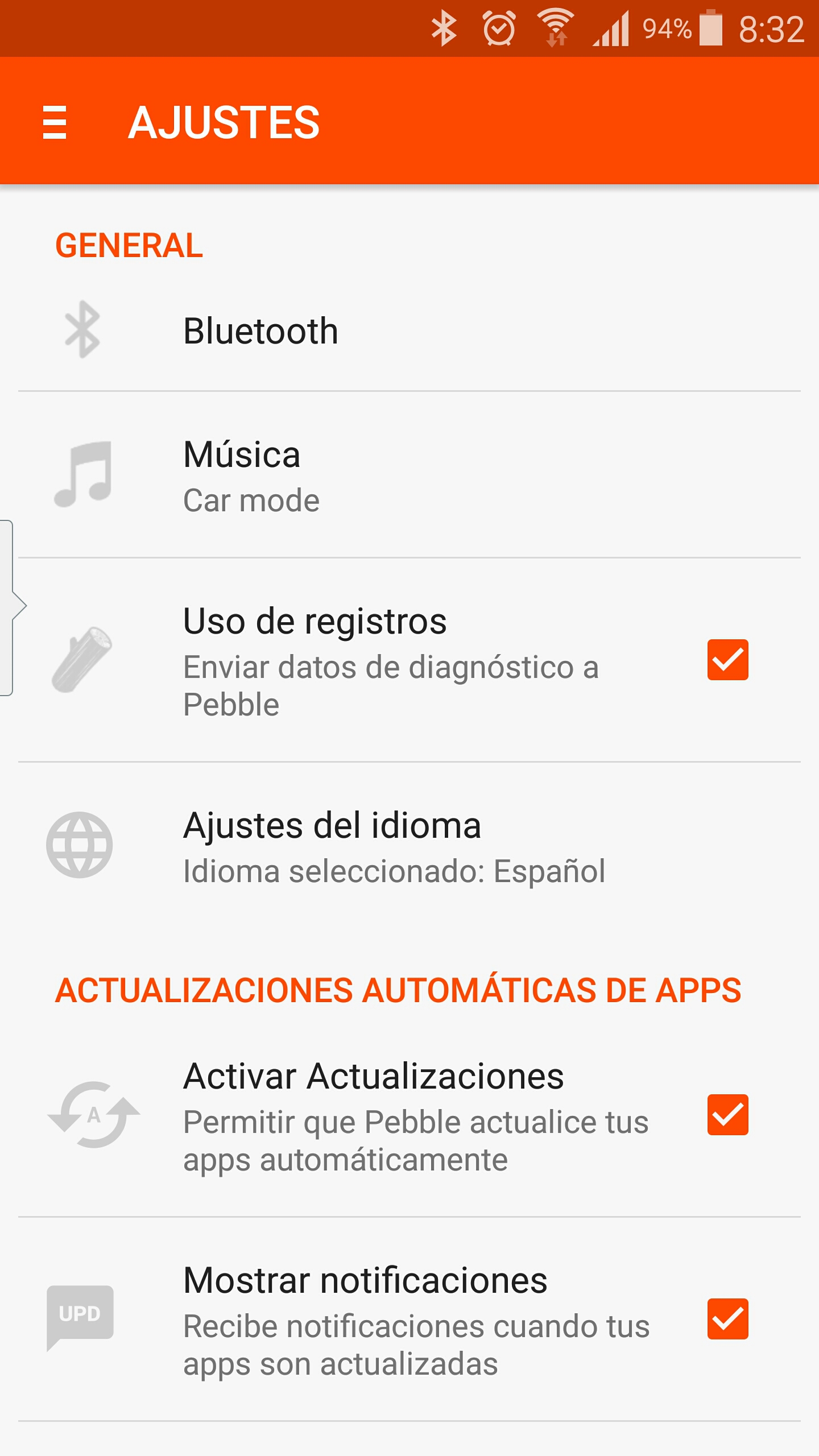The image size is (819, 1456).
Task: Uncheck the Uso de registros checkbox
Action: point(727,660)
